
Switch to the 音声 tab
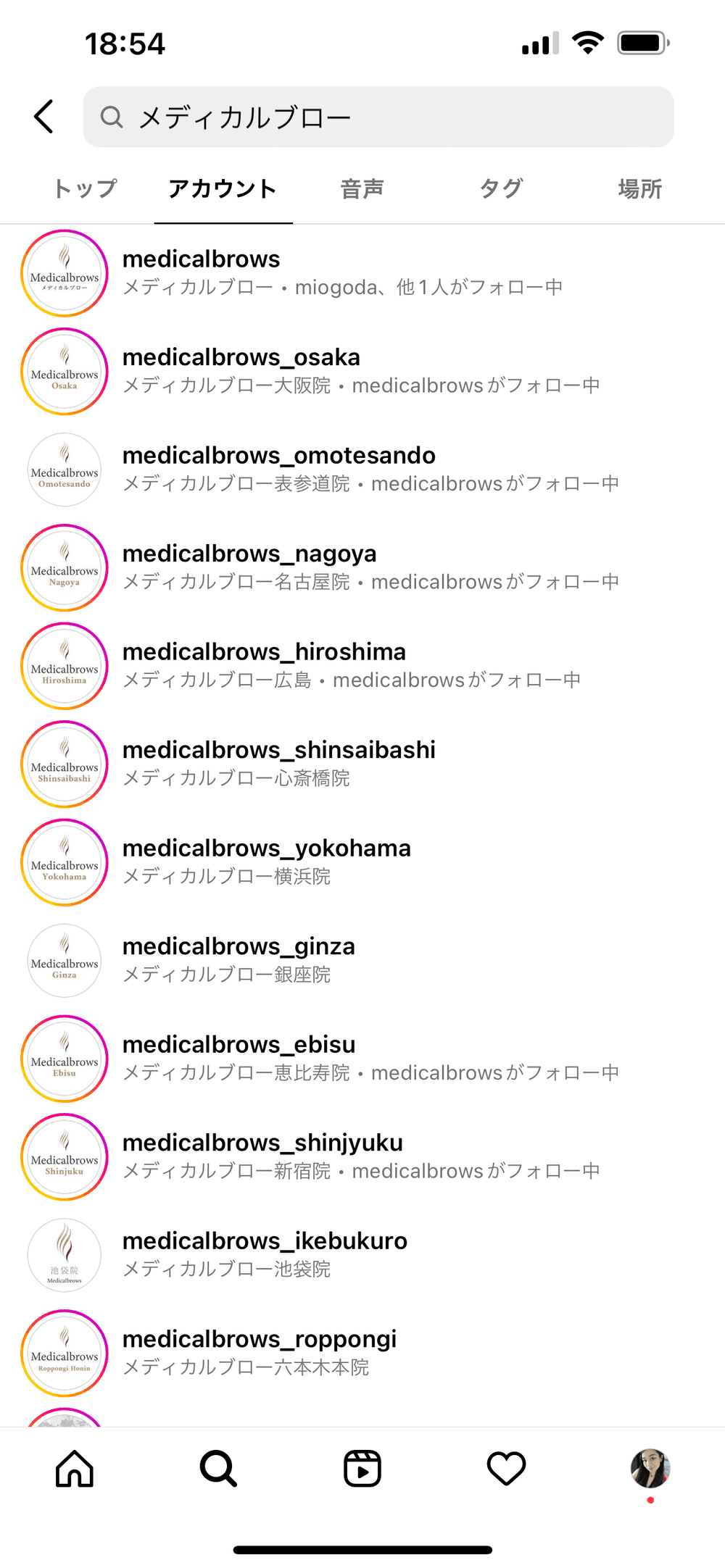click(362, 189)
